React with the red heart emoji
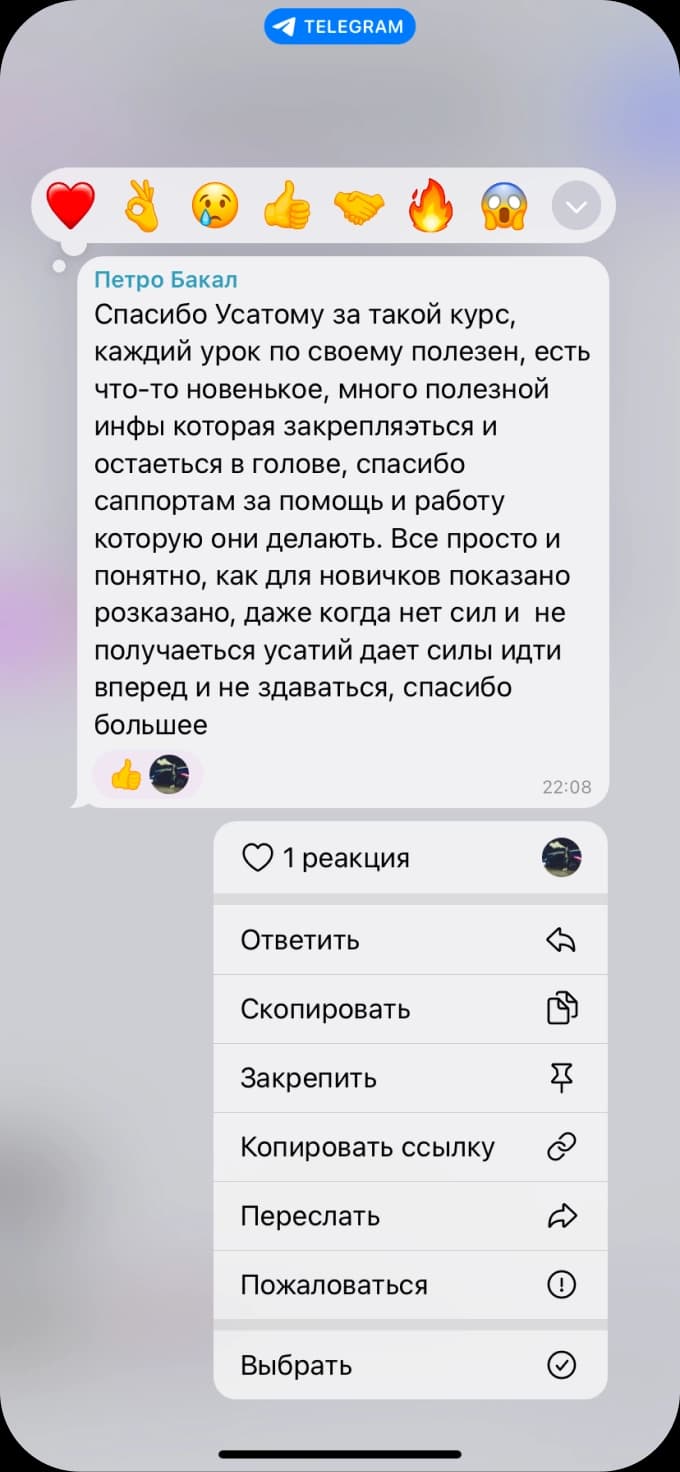680x1472 pixels. 70,206
